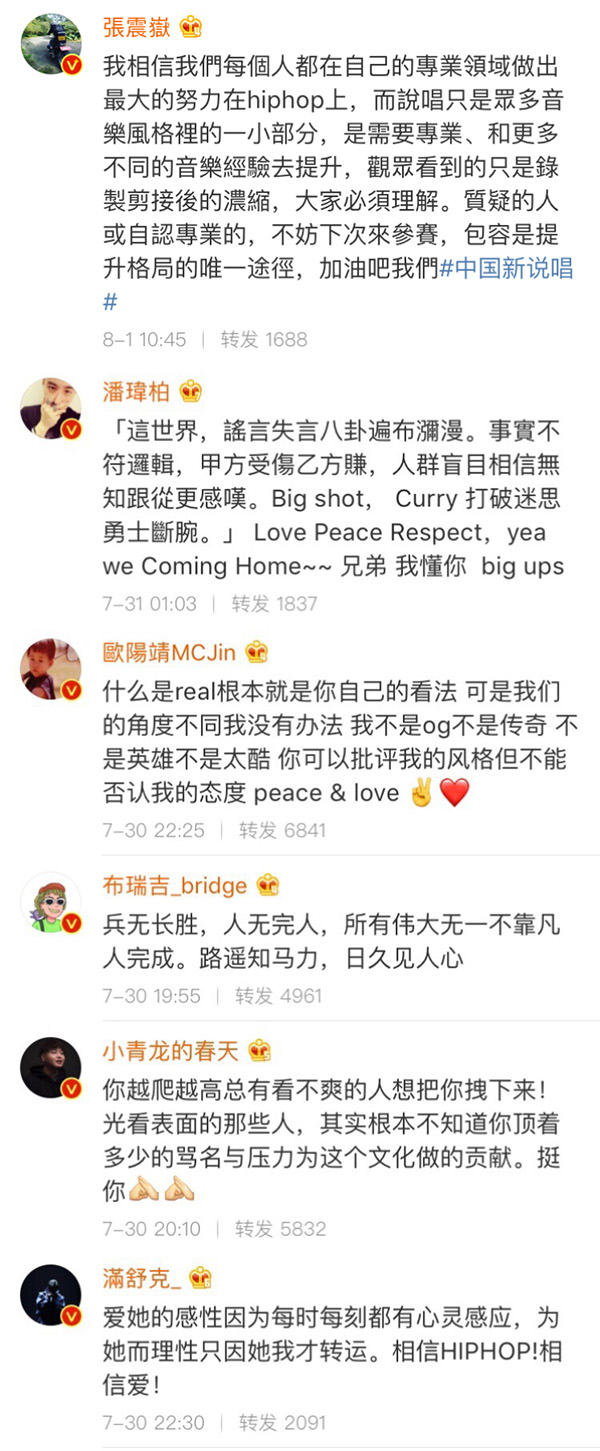View reposts of 潘瑋柏's post
The height and width of the screenshot is (1451, 600).
point(274,603)
